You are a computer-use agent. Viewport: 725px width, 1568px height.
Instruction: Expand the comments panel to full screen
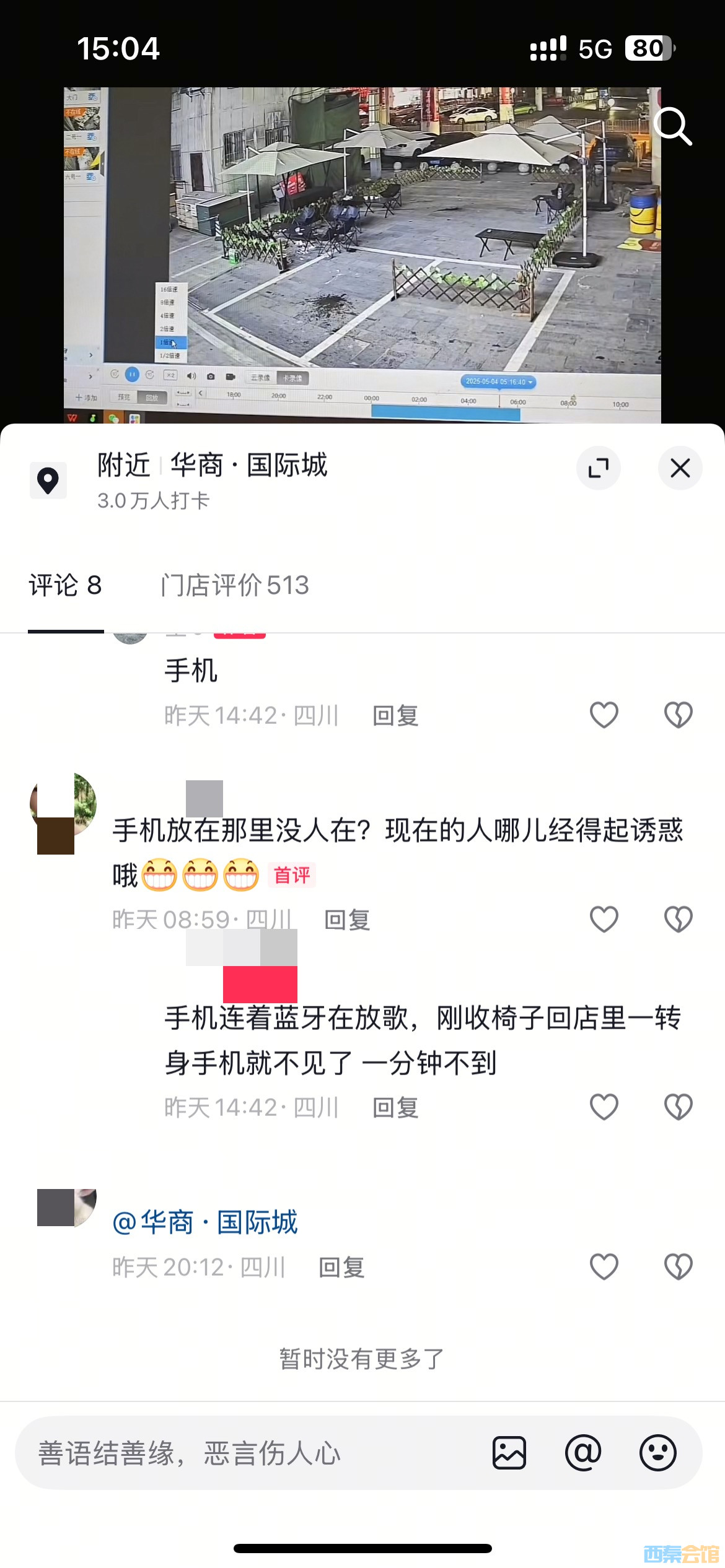(x=598, y=468)
